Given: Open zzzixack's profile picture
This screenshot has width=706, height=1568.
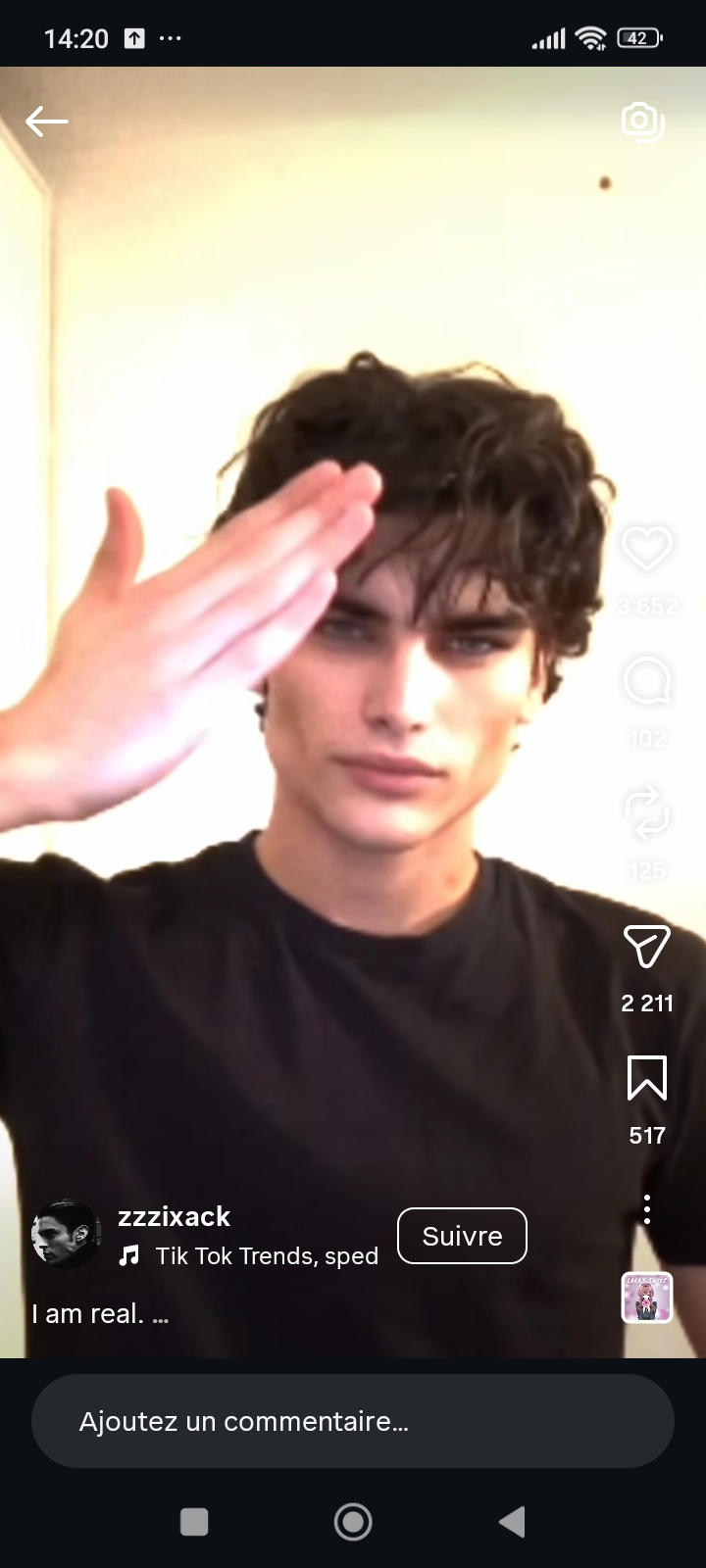Looking at the screenshot, I should point(64,1235).
